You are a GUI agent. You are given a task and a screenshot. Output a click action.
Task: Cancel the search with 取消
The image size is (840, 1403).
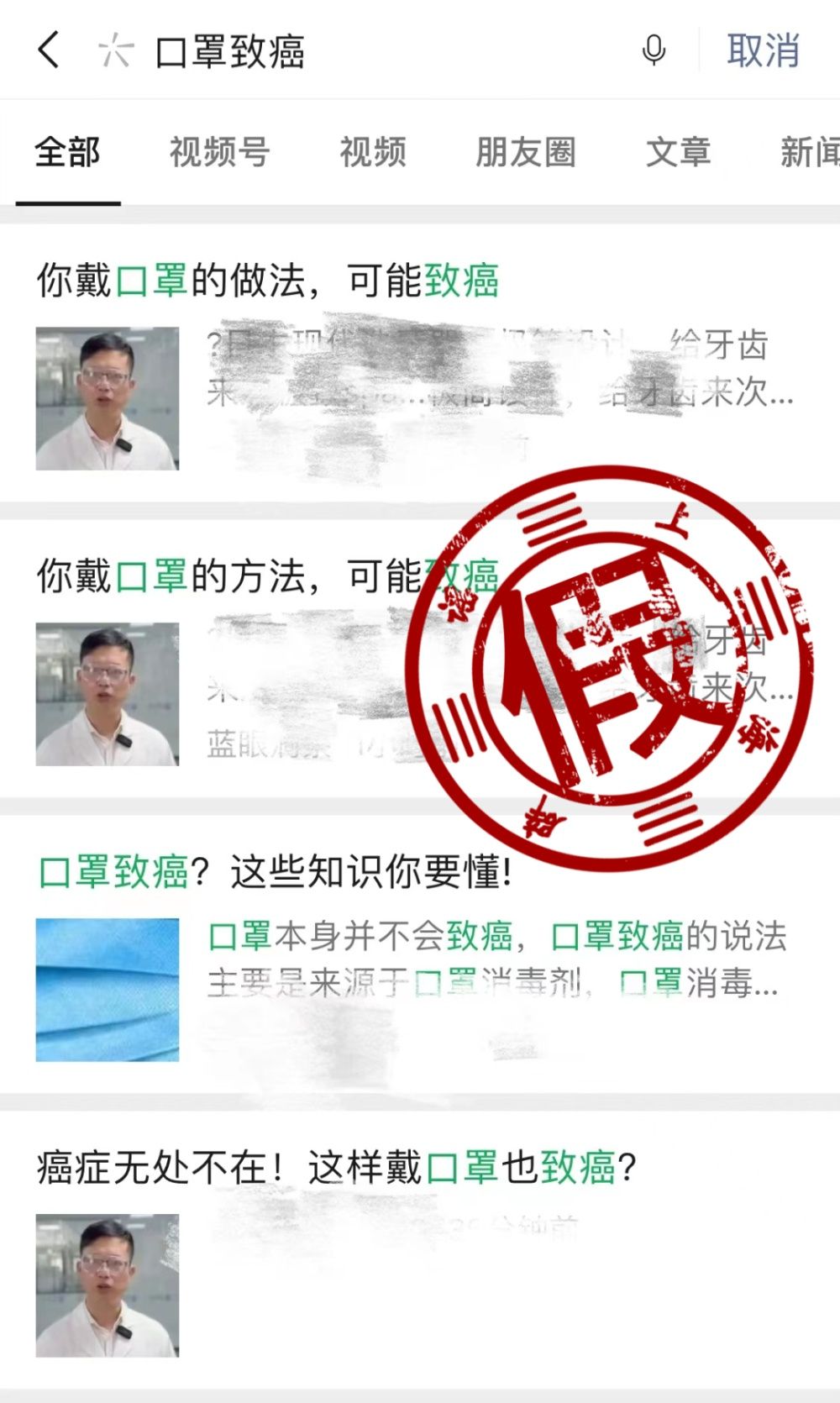(x=763, y=51)
